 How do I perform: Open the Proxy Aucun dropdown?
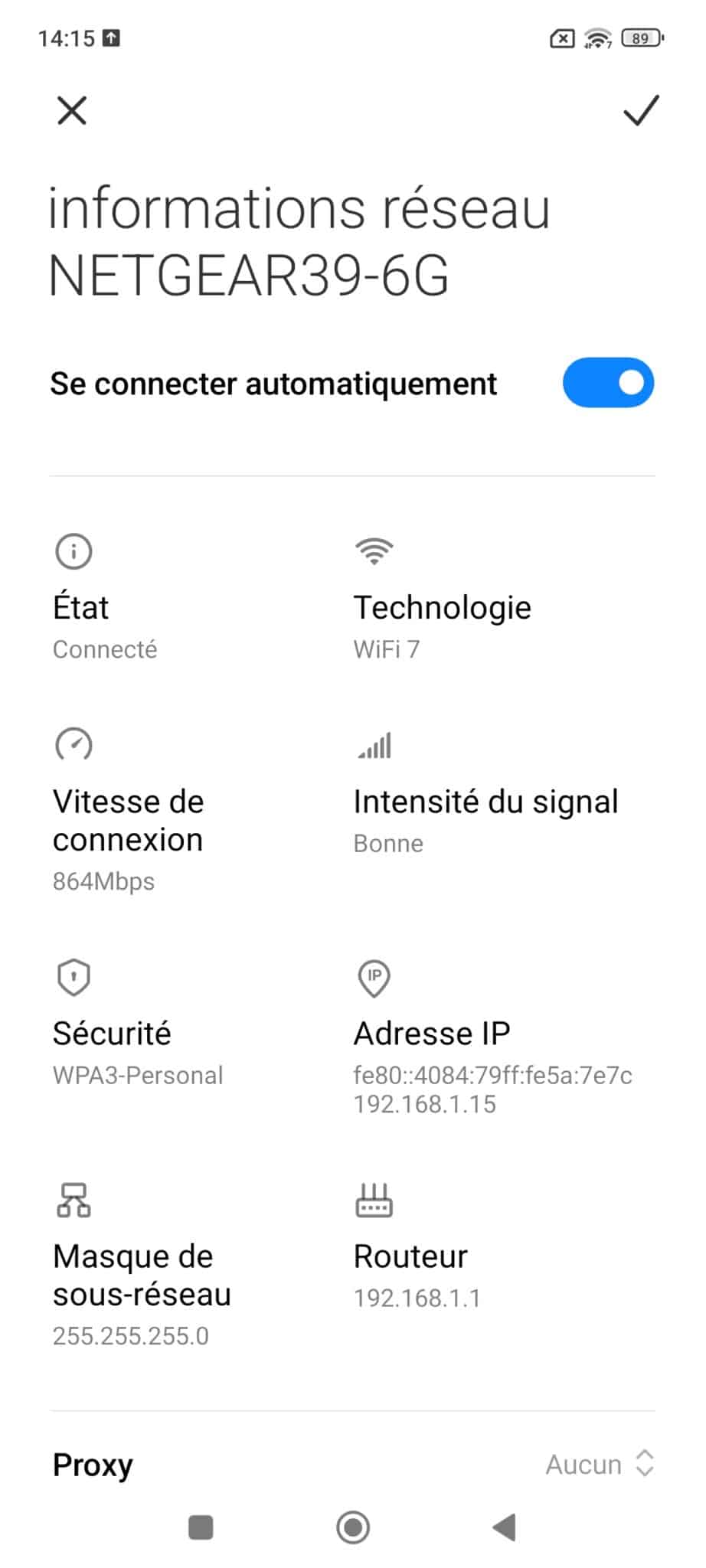(600, 1464)
